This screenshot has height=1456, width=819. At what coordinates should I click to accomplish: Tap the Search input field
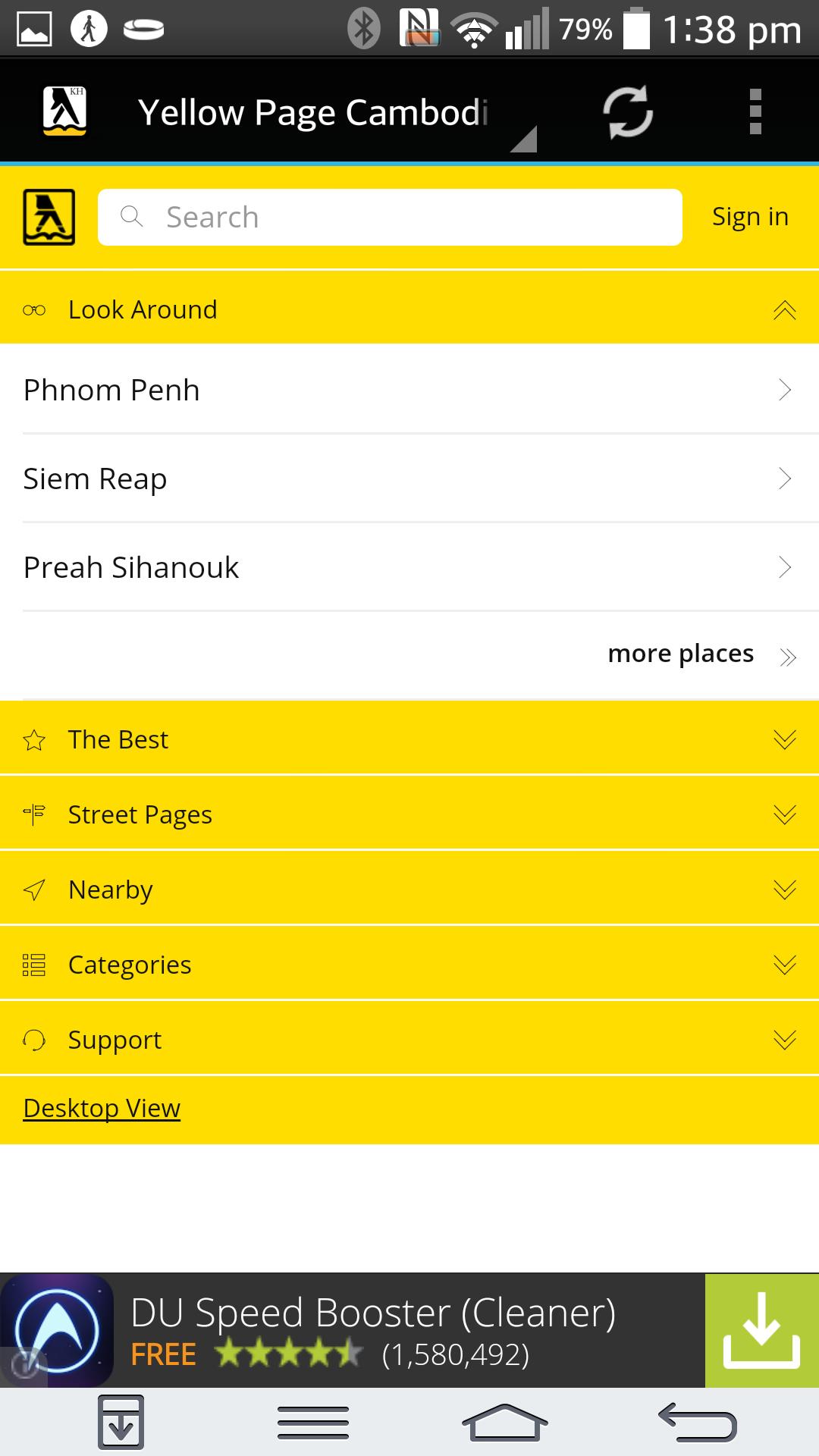pyautogui.click(x=390, y=217)
